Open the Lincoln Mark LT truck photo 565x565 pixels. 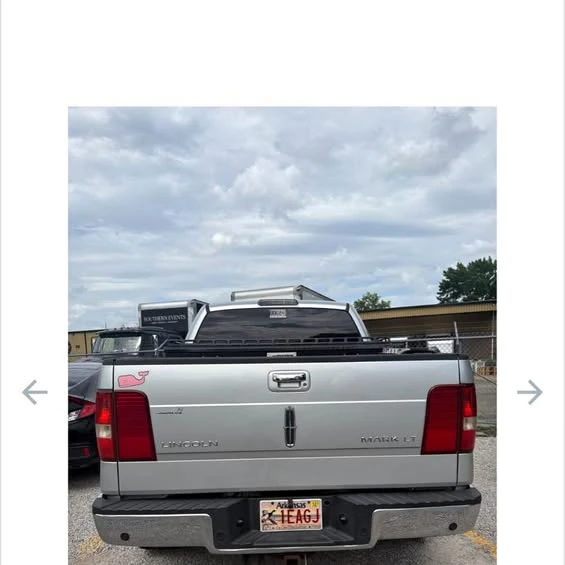(x=282, y=335)
